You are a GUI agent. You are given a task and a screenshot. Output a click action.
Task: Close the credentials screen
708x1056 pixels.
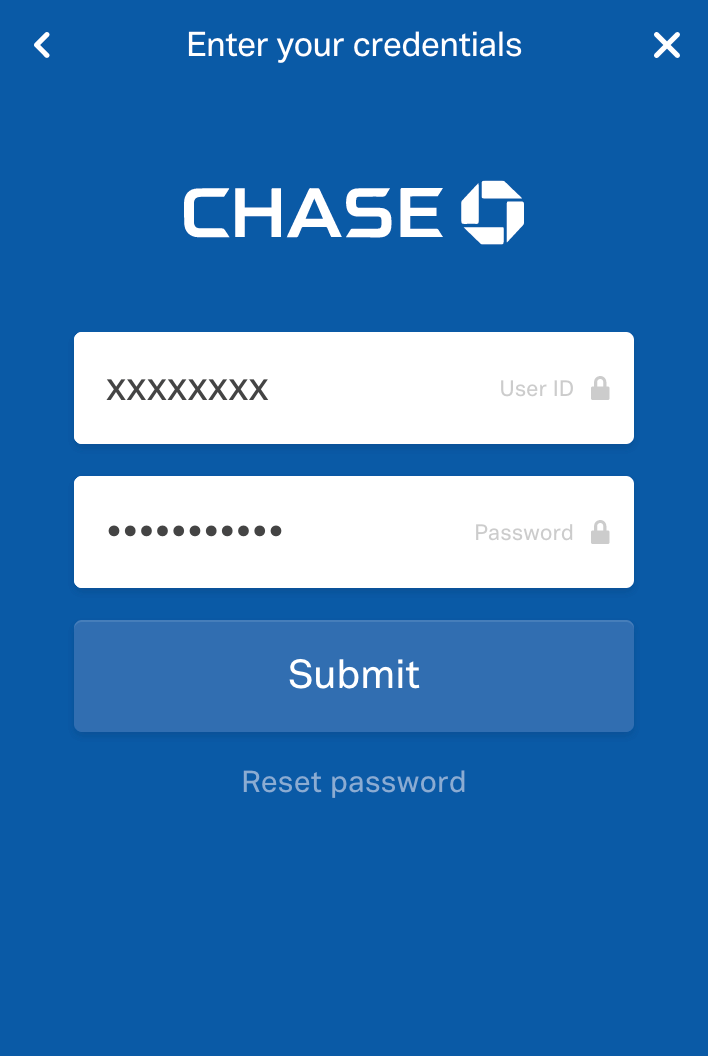(x=666, y=45)
